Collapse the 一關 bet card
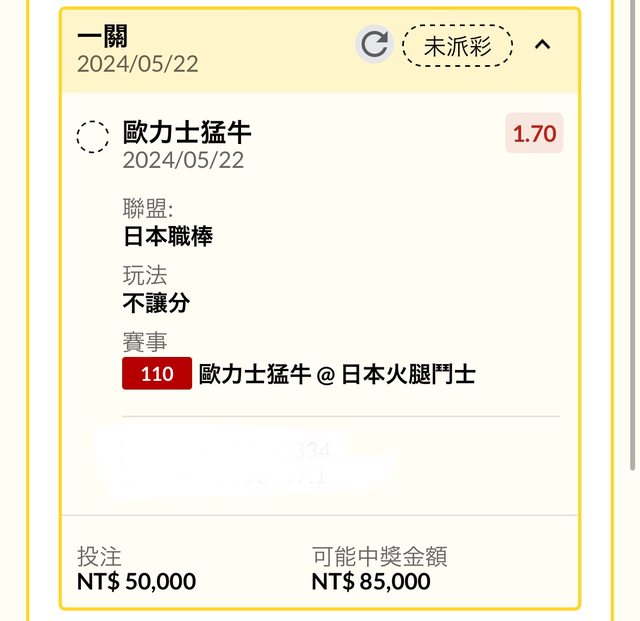Viewport: 640px width, 621px height. tap(543, 44)
